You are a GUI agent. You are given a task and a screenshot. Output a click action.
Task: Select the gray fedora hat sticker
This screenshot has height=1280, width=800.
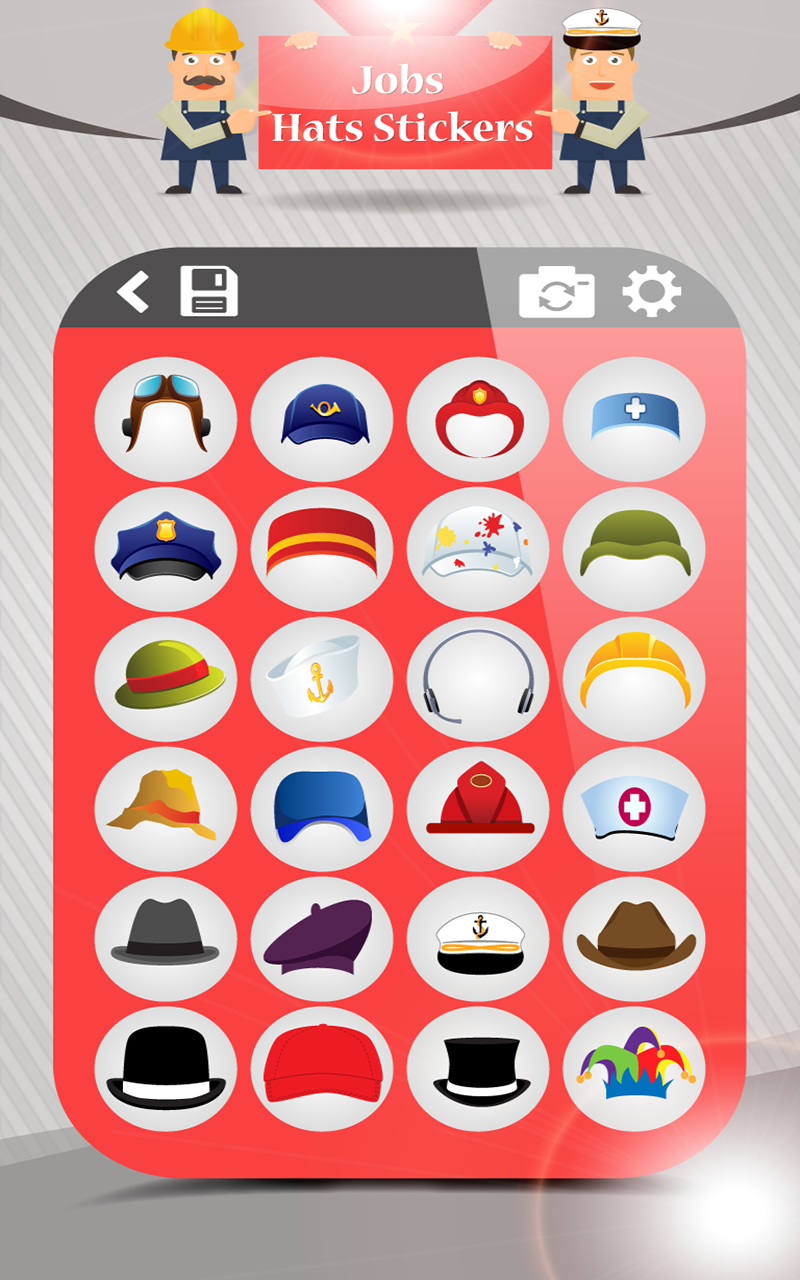165,938
